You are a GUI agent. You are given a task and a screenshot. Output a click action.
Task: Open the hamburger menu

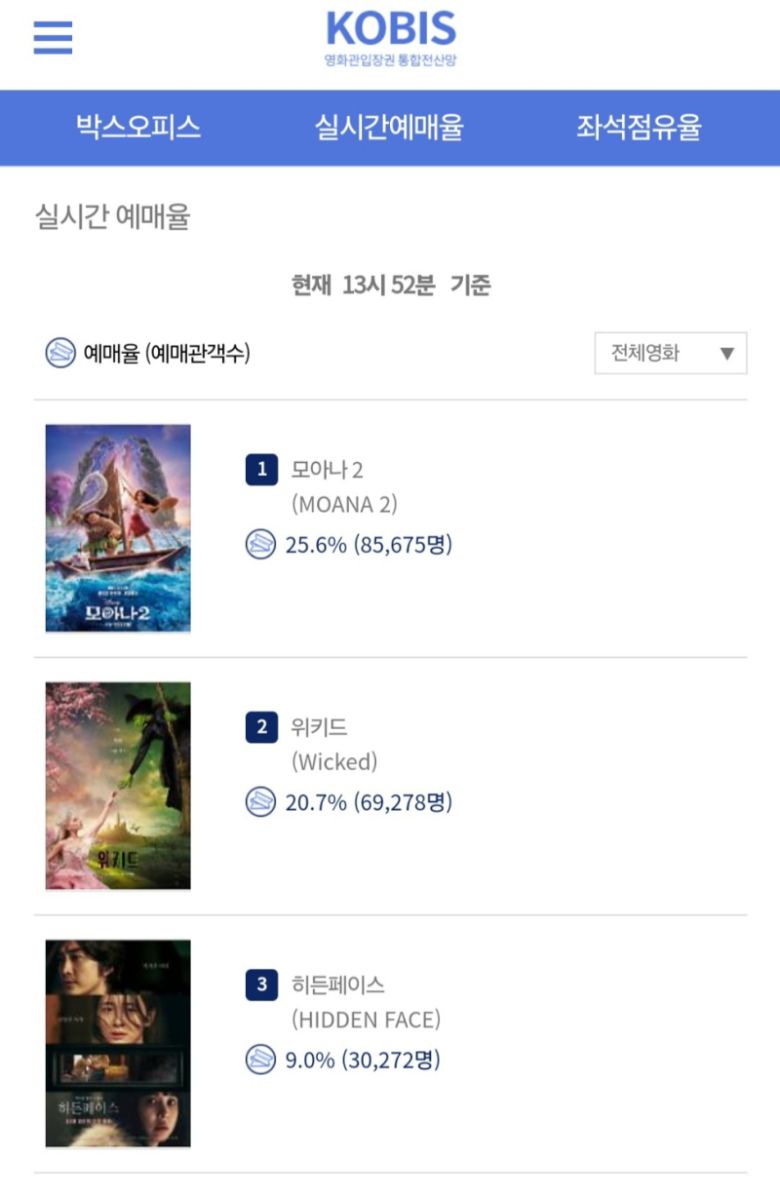click(x=53, y=37)
